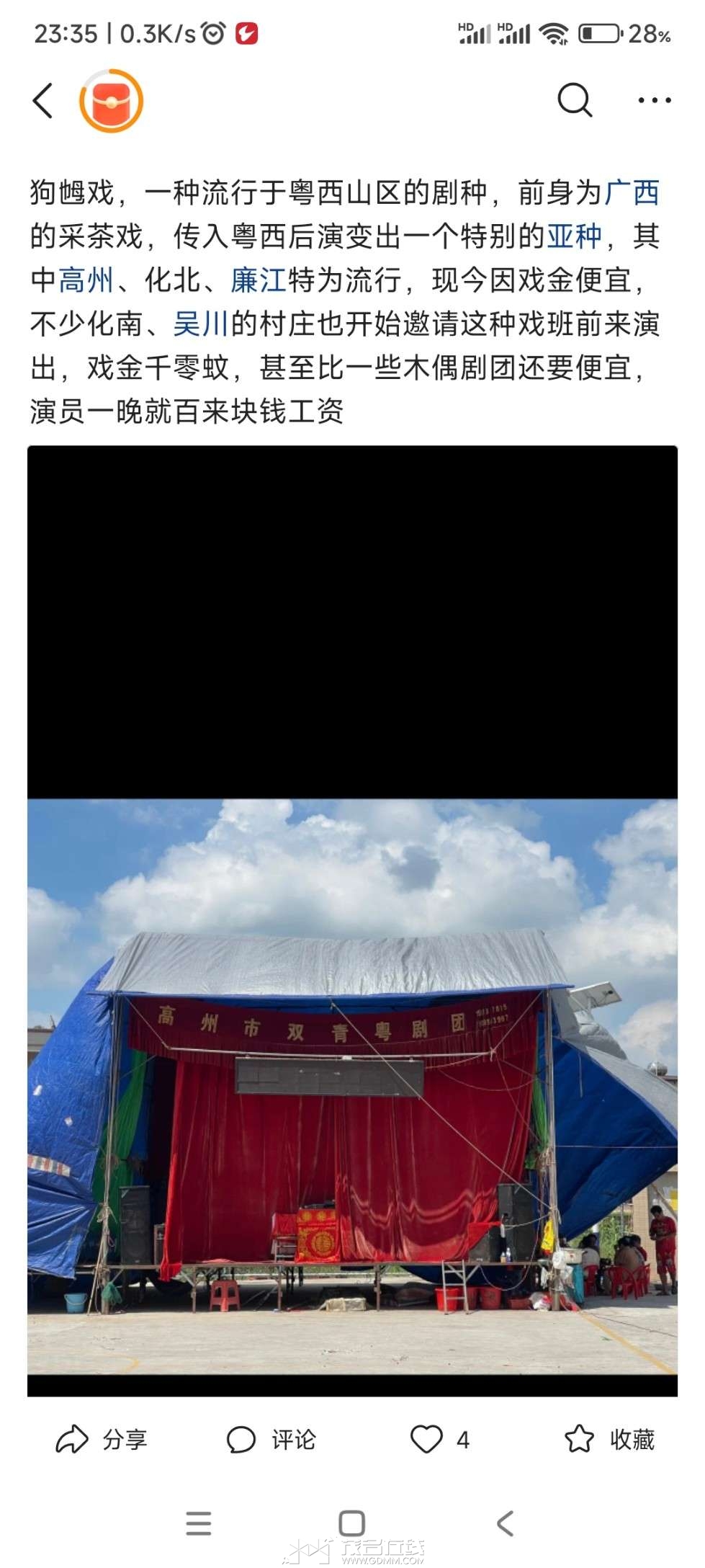Save post to favorites with 收藏
The width and height of the screenshot is (705, 1568).
tap(609, 1439)
